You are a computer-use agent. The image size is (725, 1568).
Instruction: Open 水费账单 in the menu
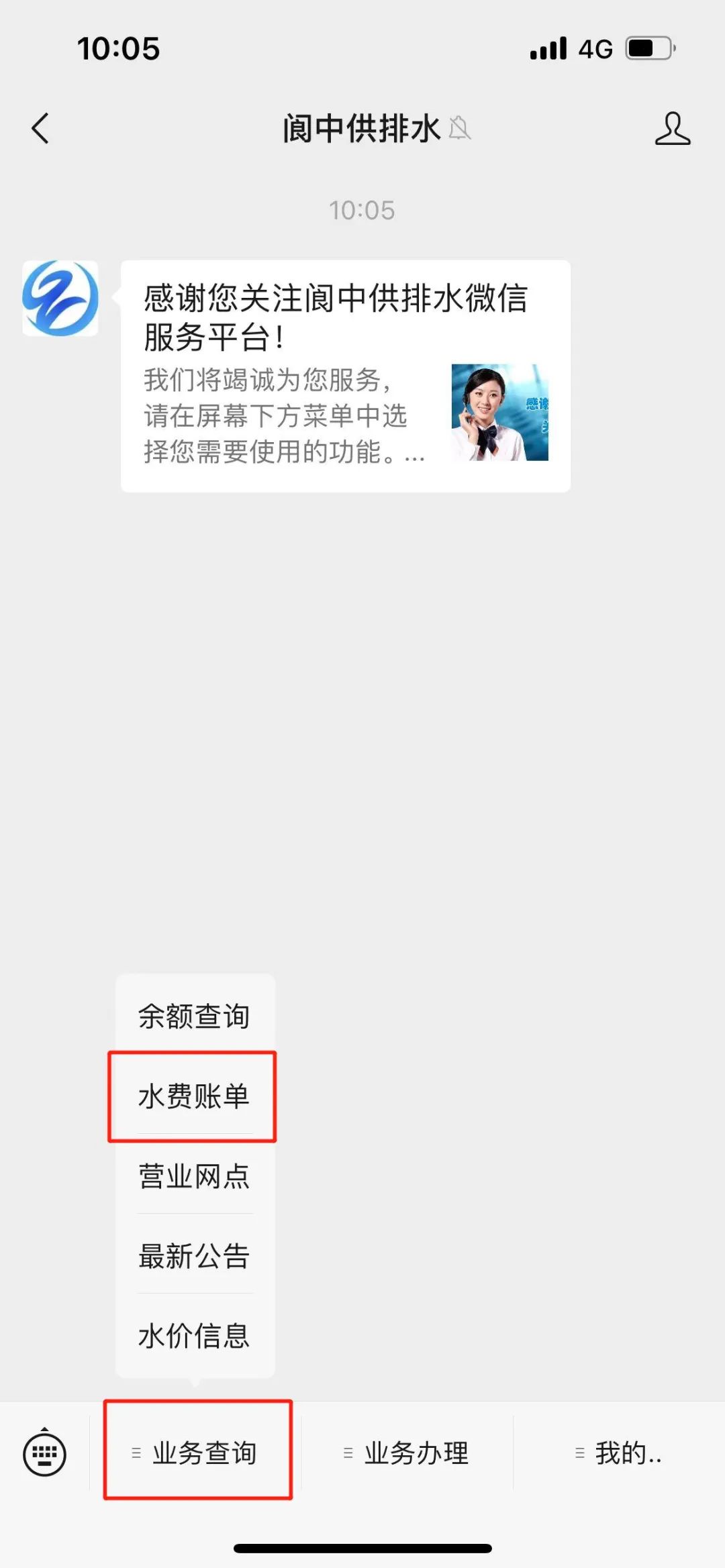point(194,1096)
